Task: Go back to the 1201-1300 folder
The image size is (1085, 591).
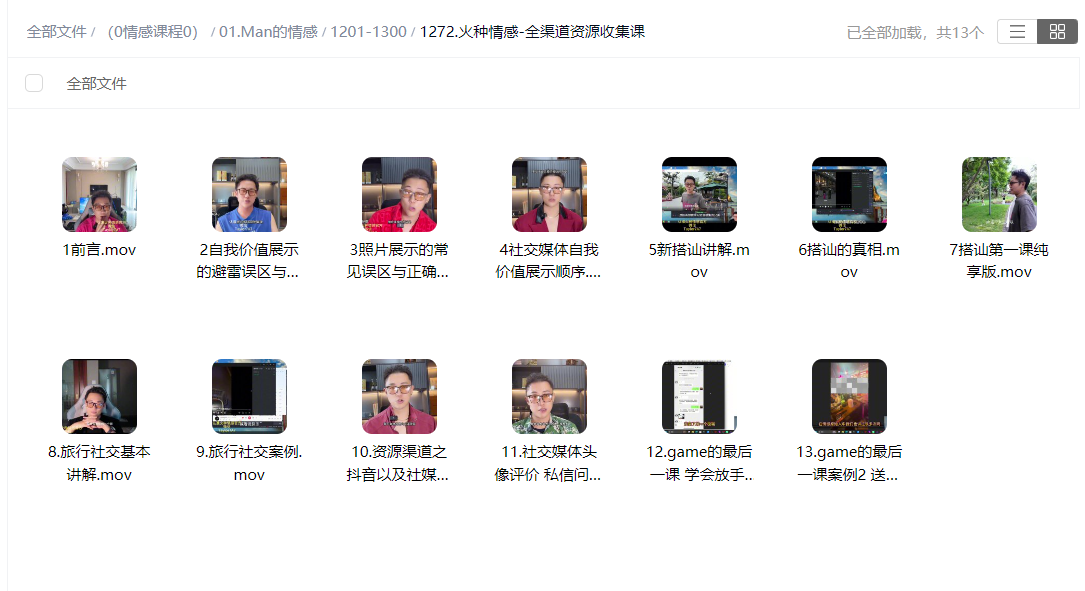Action: pyautogui.click(x=368, y=32)
